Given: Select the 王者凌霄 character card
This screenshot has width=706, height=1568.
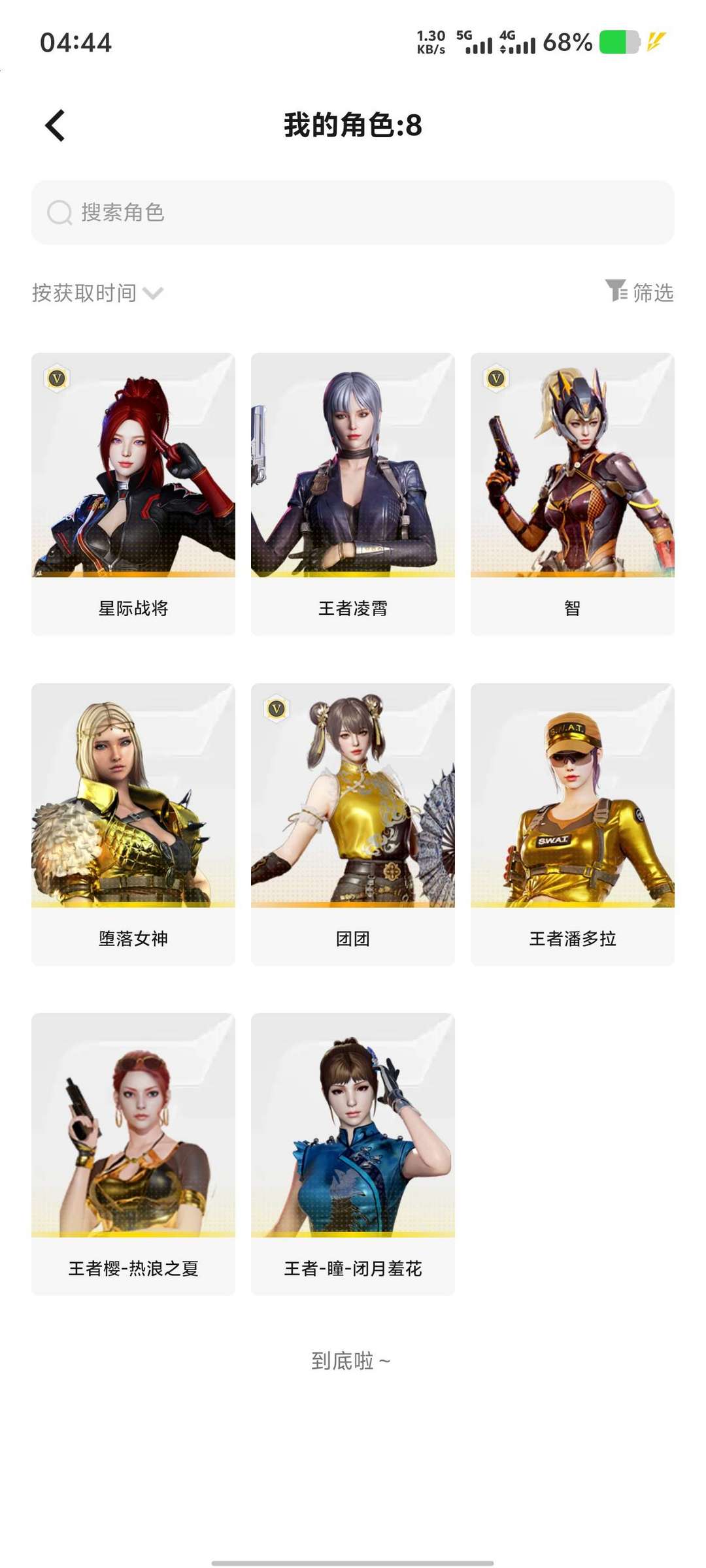Looking at the screenshot, I should [353, 493].
